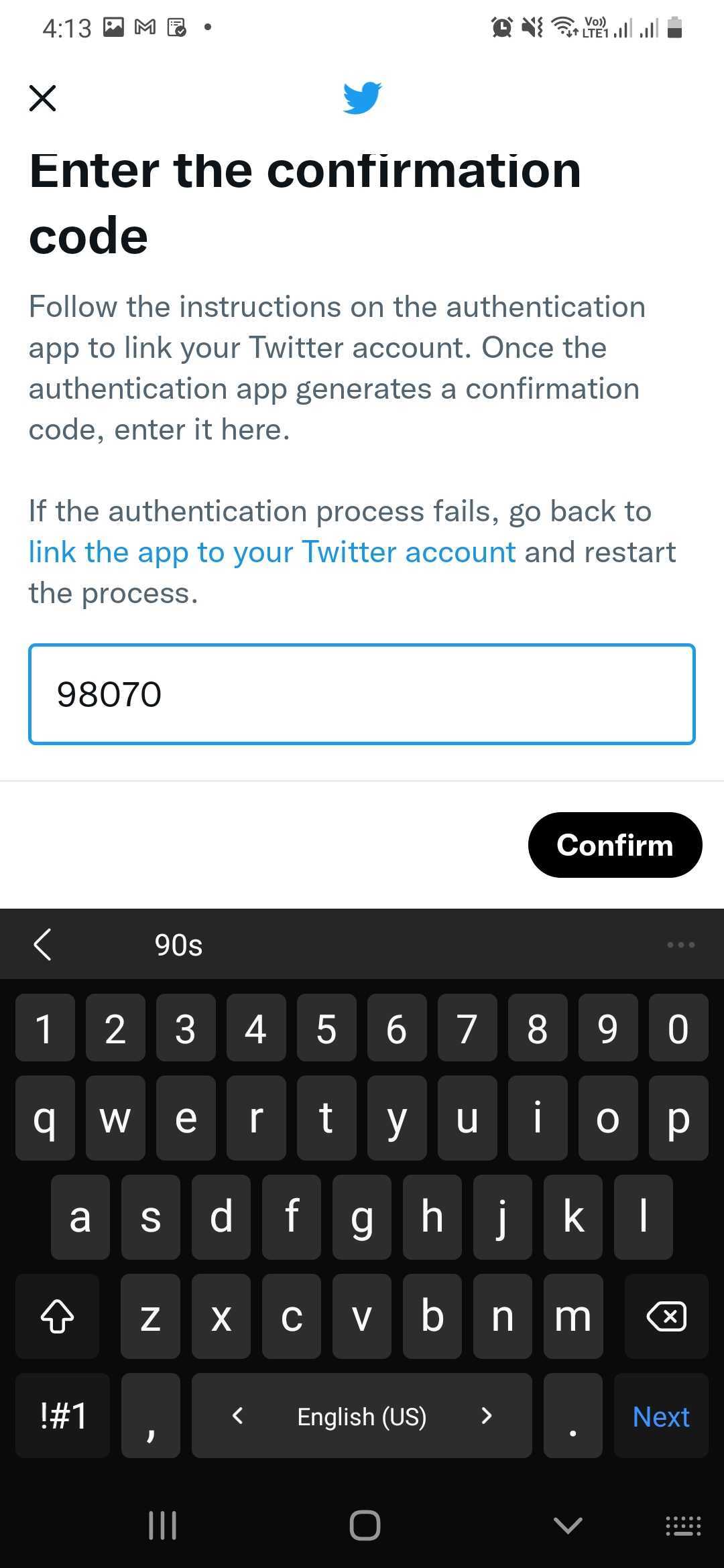Type the digit 5 key
The height and width of the screenshot is (1568, 724).
pyautogui.click(x=326, y=1028)
